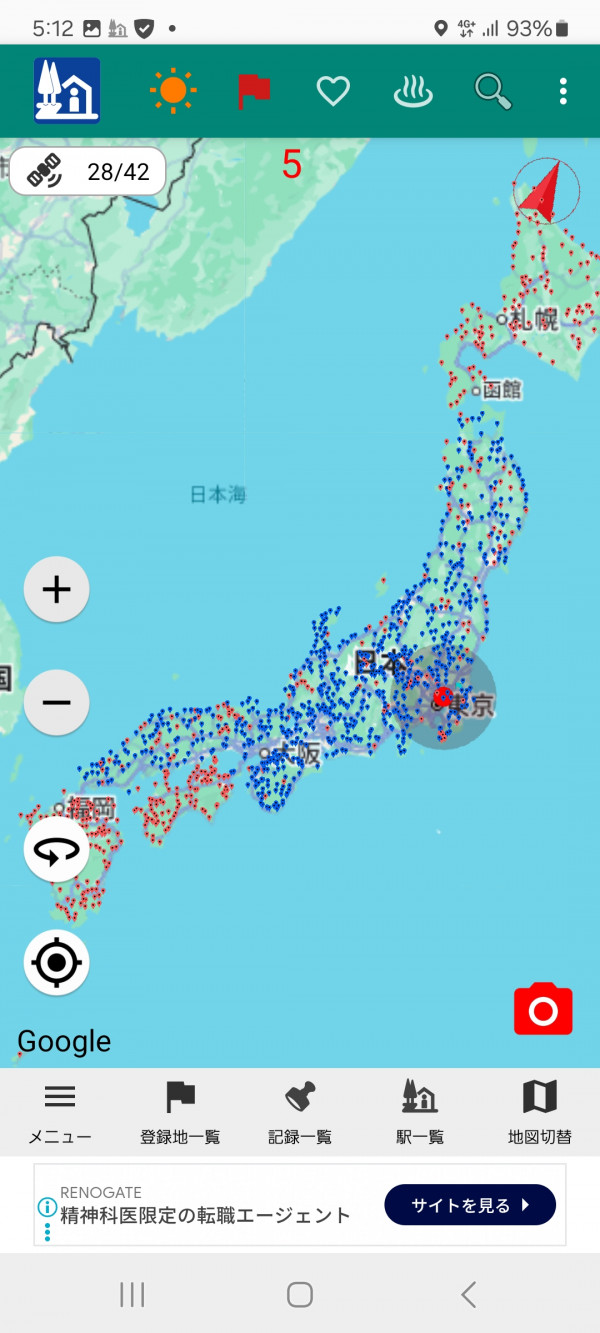Viewport: 600px width, 1333px height.
Task: Go to 駅一覧 station list
Action: (x=420, y=1112)
